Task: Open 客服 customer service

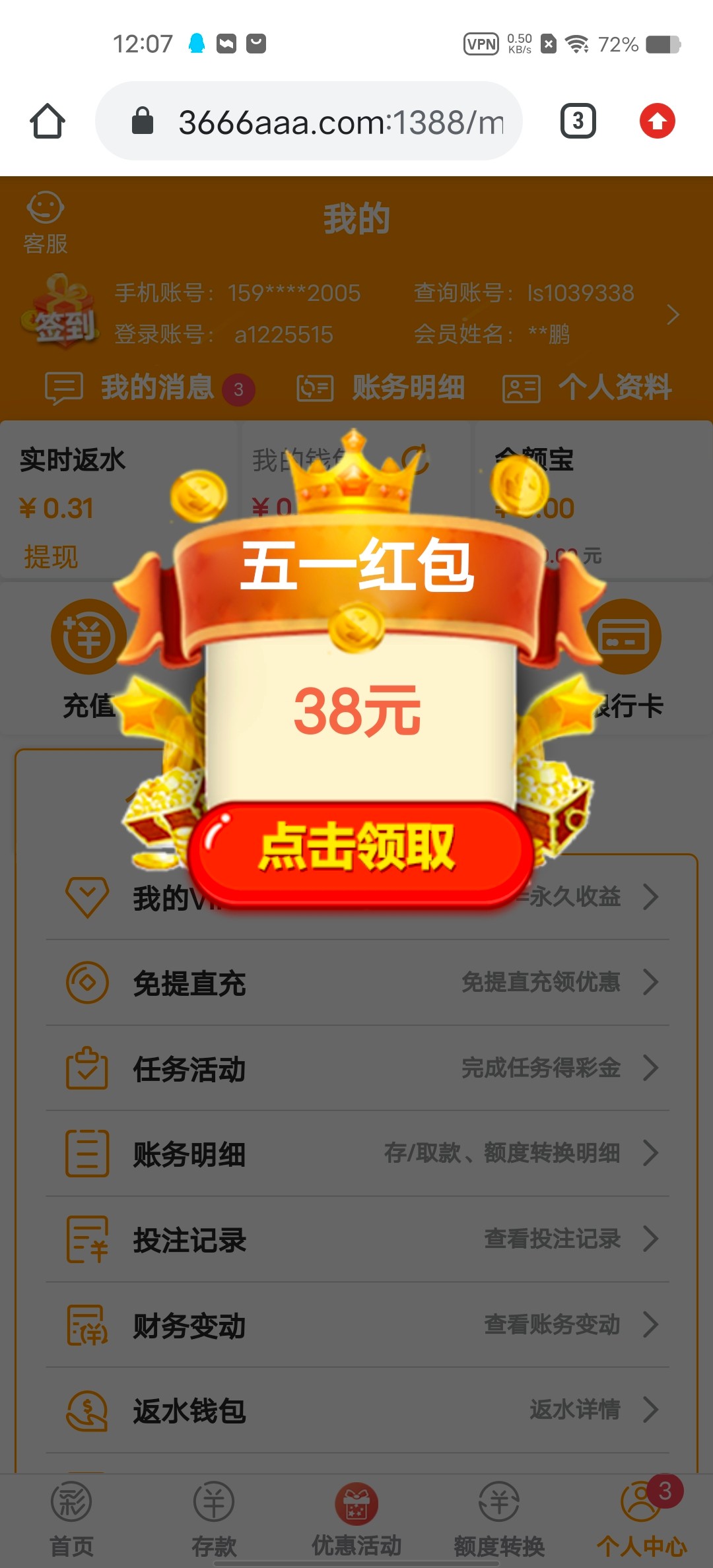Action: pos(45,223)
